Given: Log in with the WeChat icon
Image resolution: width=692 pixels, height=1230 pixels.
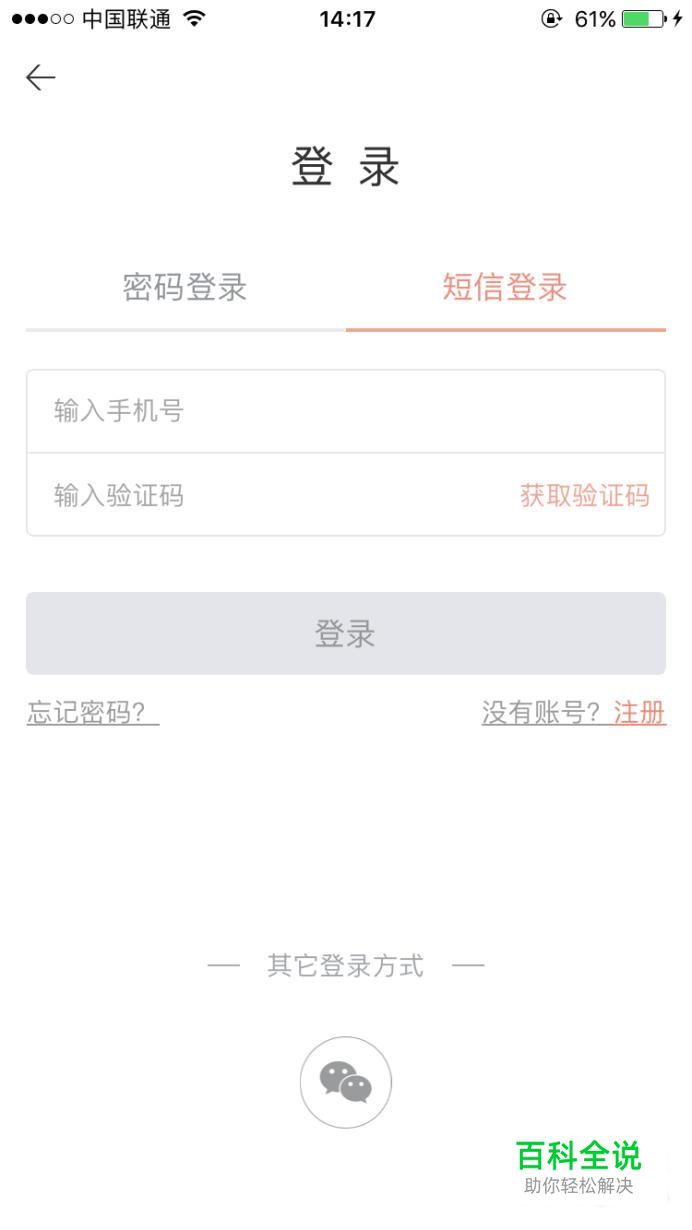Looking at the screenshot, I should pos(345,1082).
